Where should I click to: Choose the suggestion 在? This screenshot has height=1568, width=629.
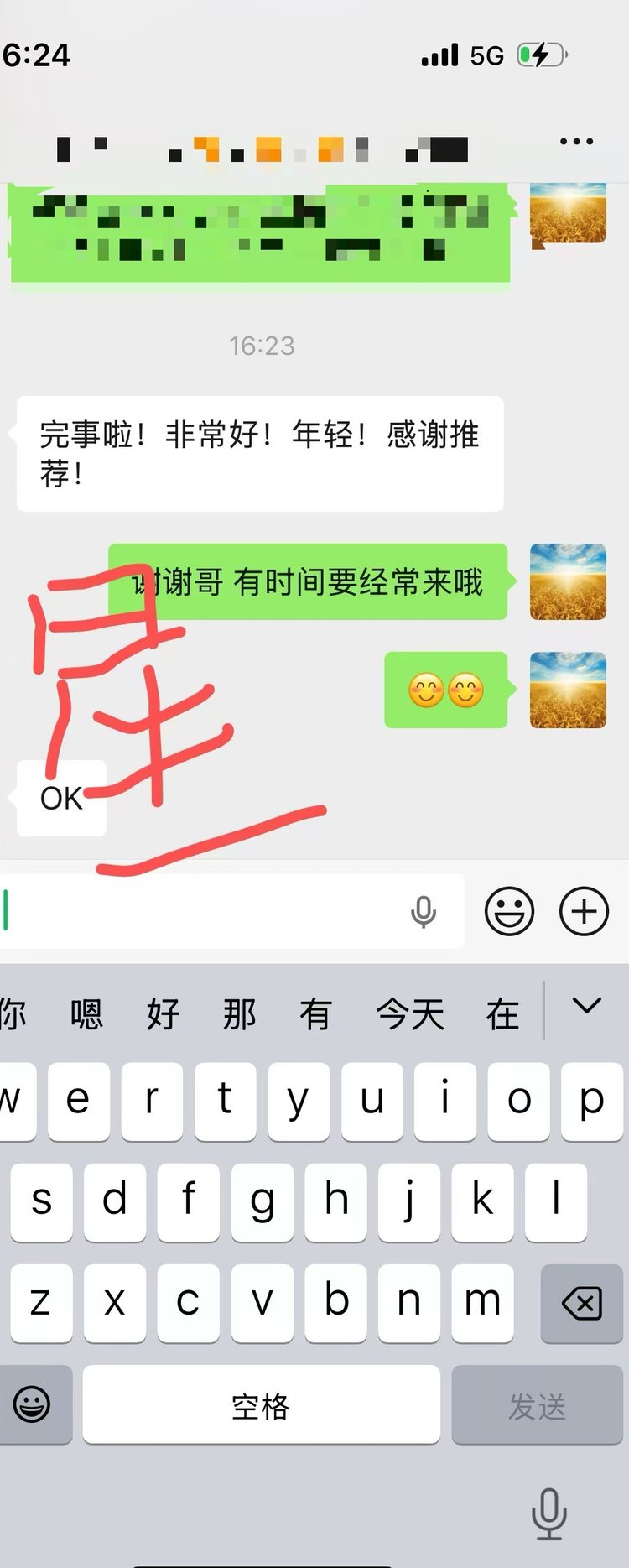[x=502, y=1014]
